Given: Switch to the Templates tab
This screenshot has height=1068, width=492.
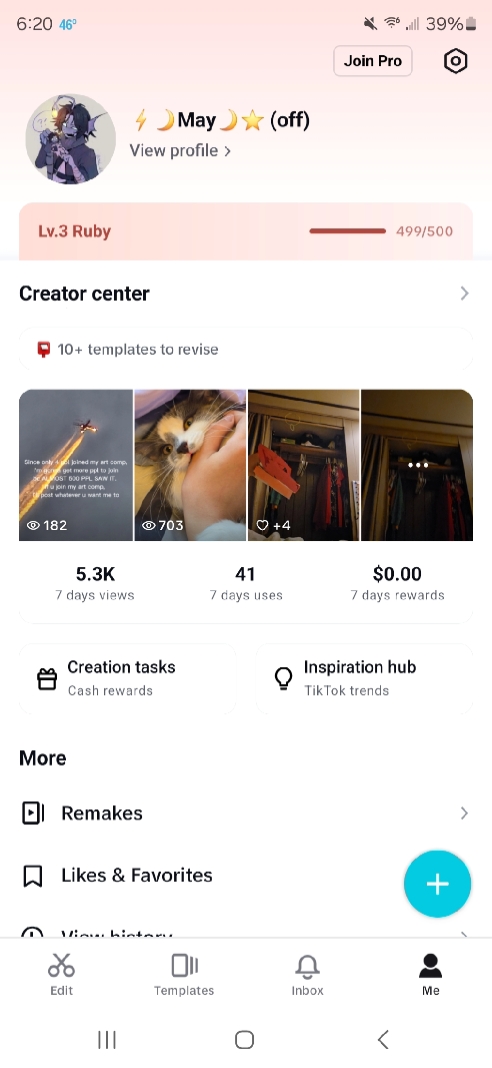Looking at the screenshot, I should click(184, 975).
